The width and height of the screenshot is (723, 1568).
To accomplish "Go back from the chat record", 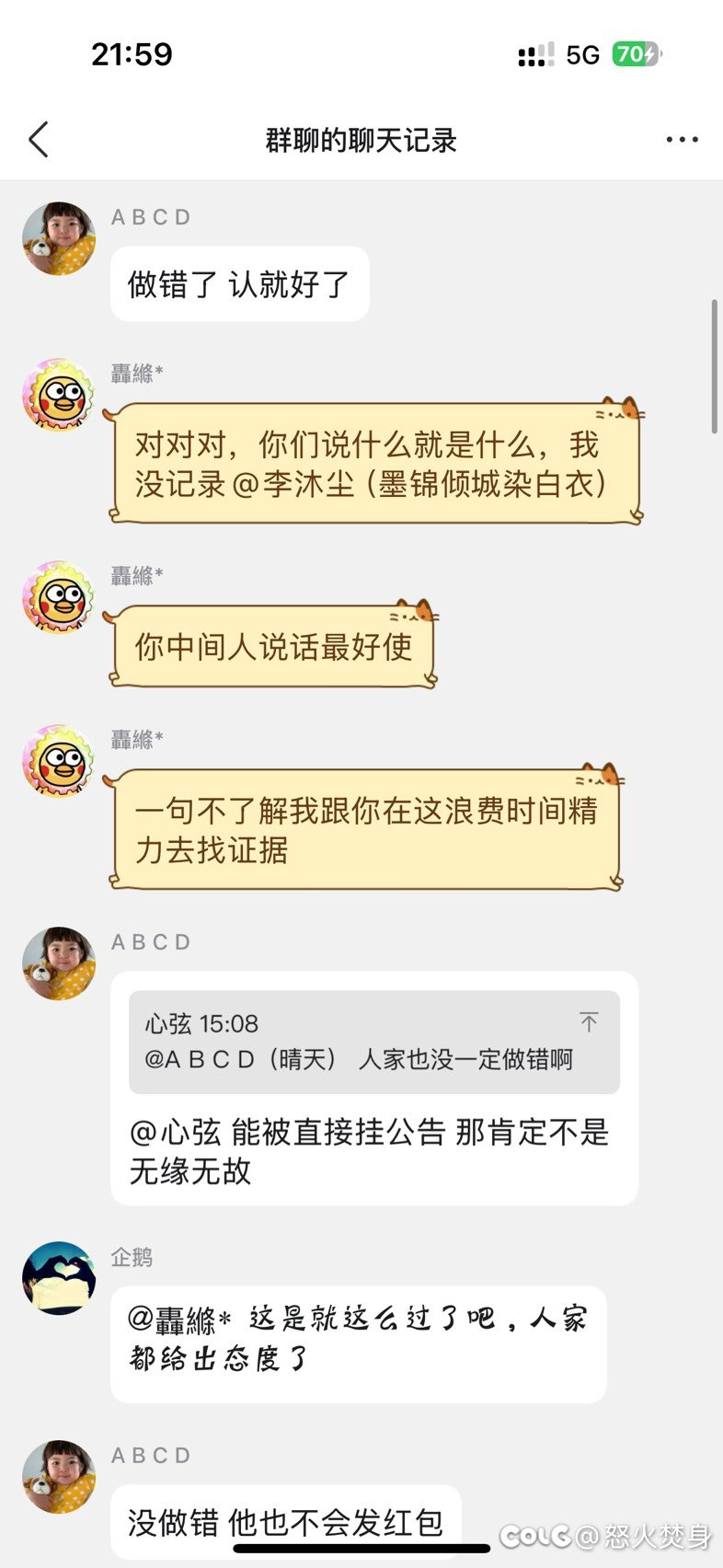I will [39, 140].
